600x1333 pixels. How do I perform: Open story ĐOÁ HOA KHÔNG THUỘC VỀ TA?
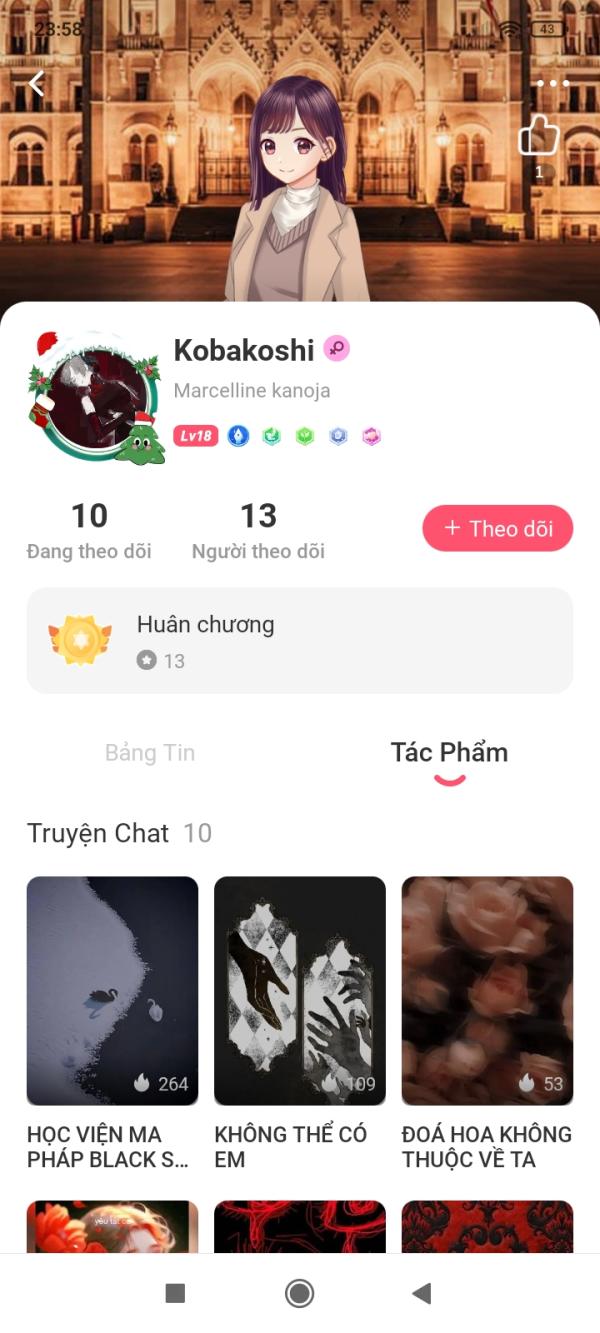click(487, 991)
